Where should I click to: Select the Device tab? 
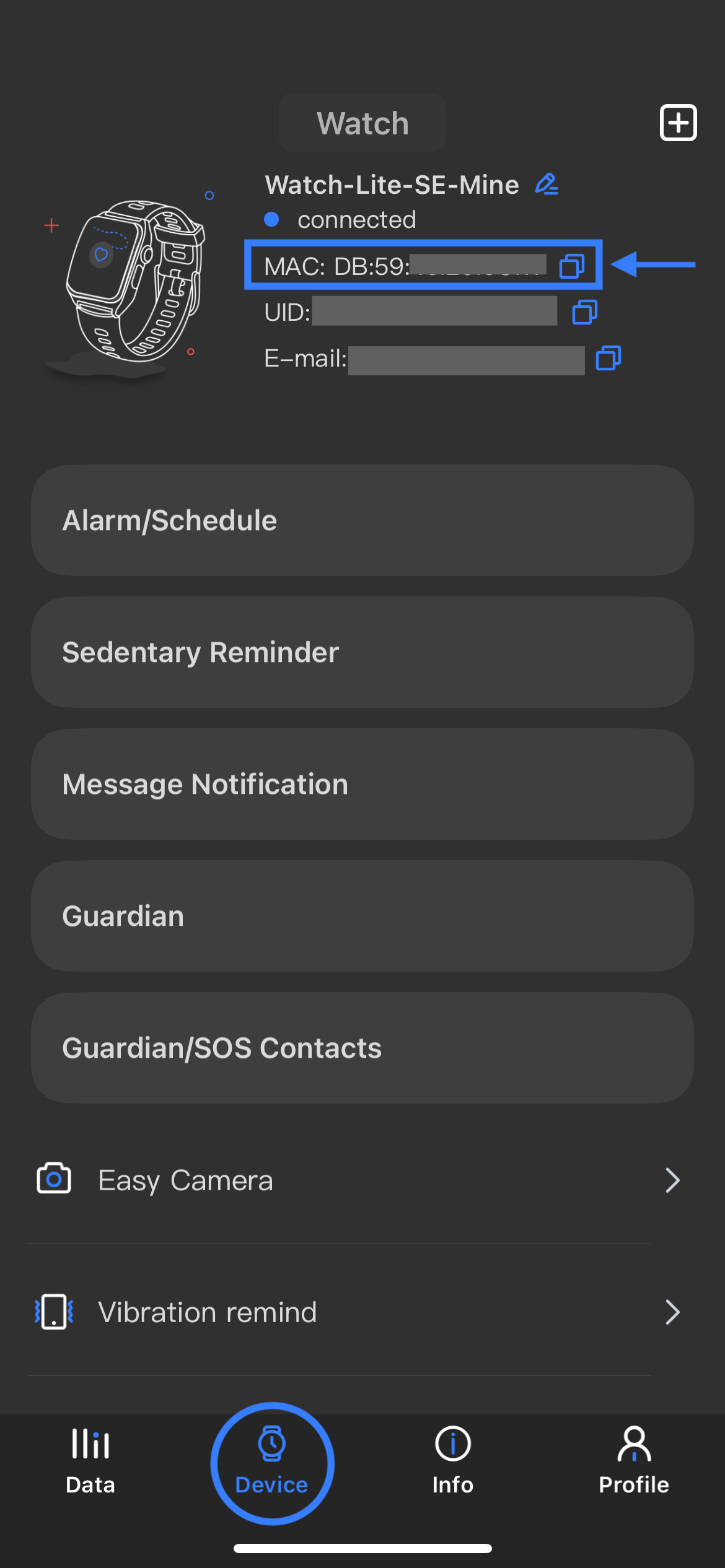(x=272, y=1461)
